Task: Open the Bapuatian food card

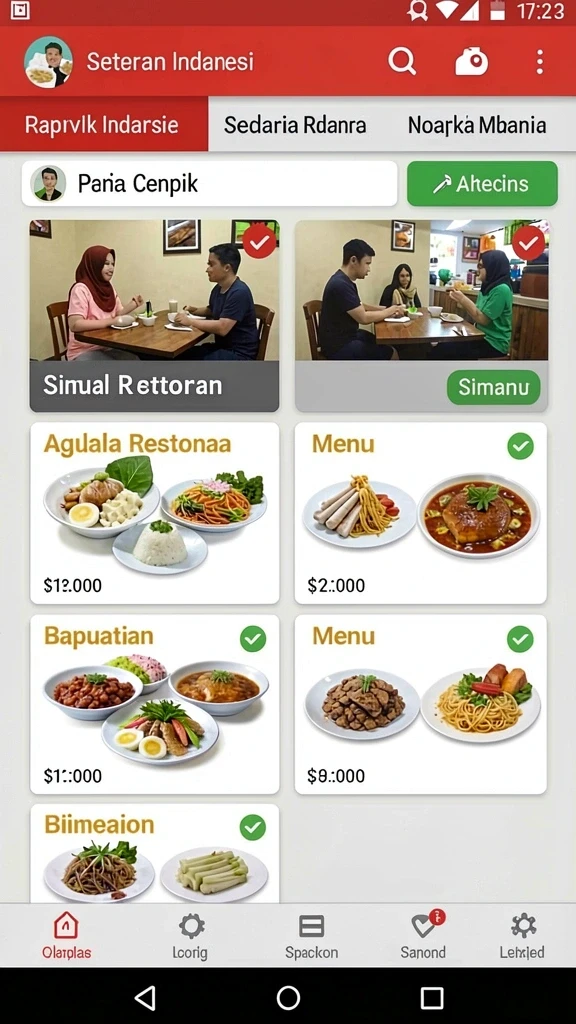Action: pos(154,704)
